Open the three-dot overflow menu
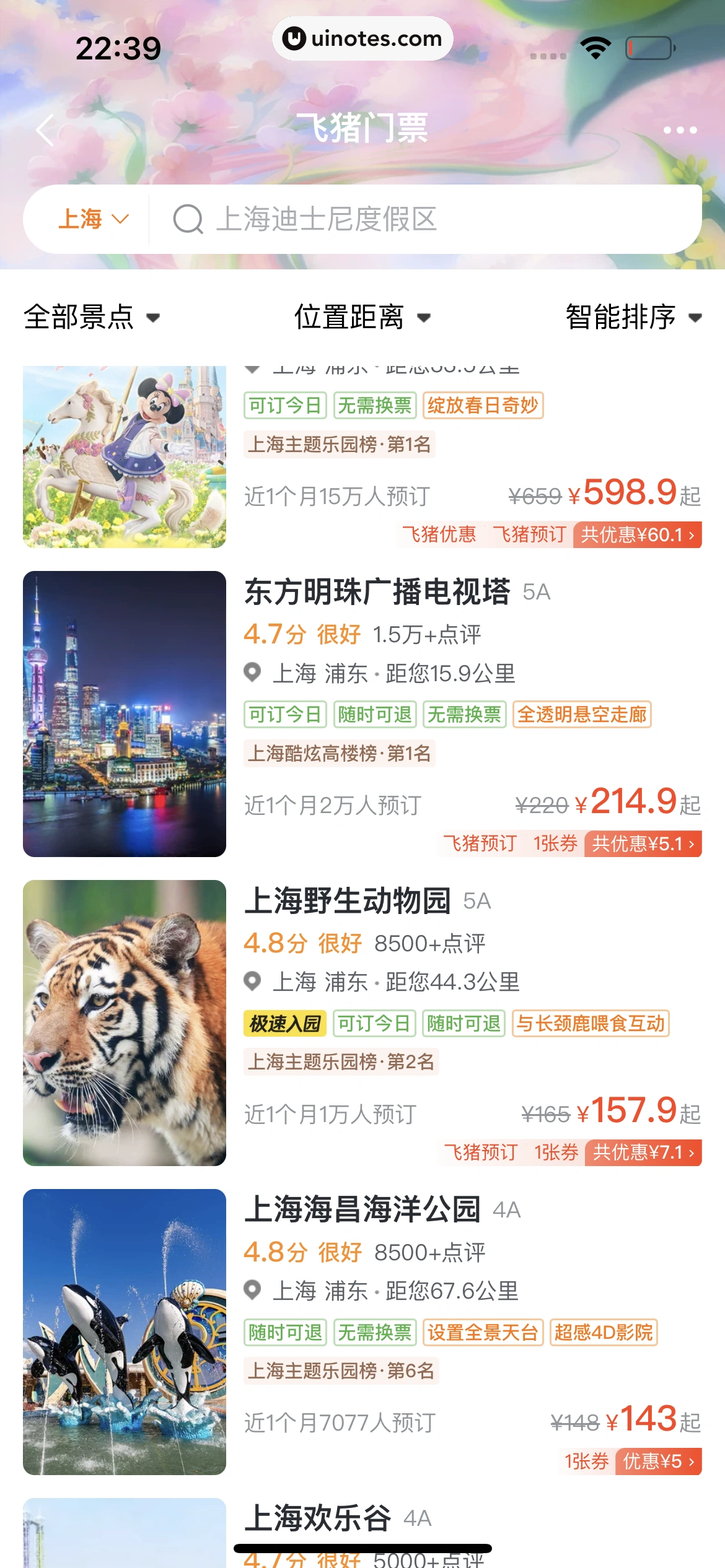Viewport: 725px width, 1568px height. (680, 130)
